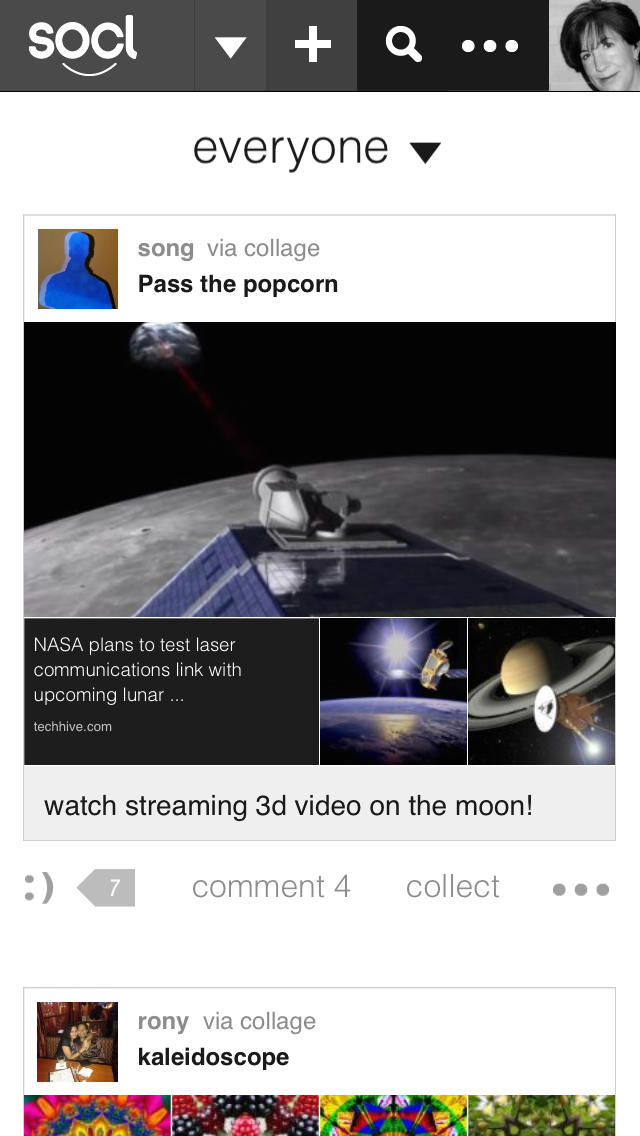
Task: Open rony's profile avatar
Action: [x=78, y=1042]
